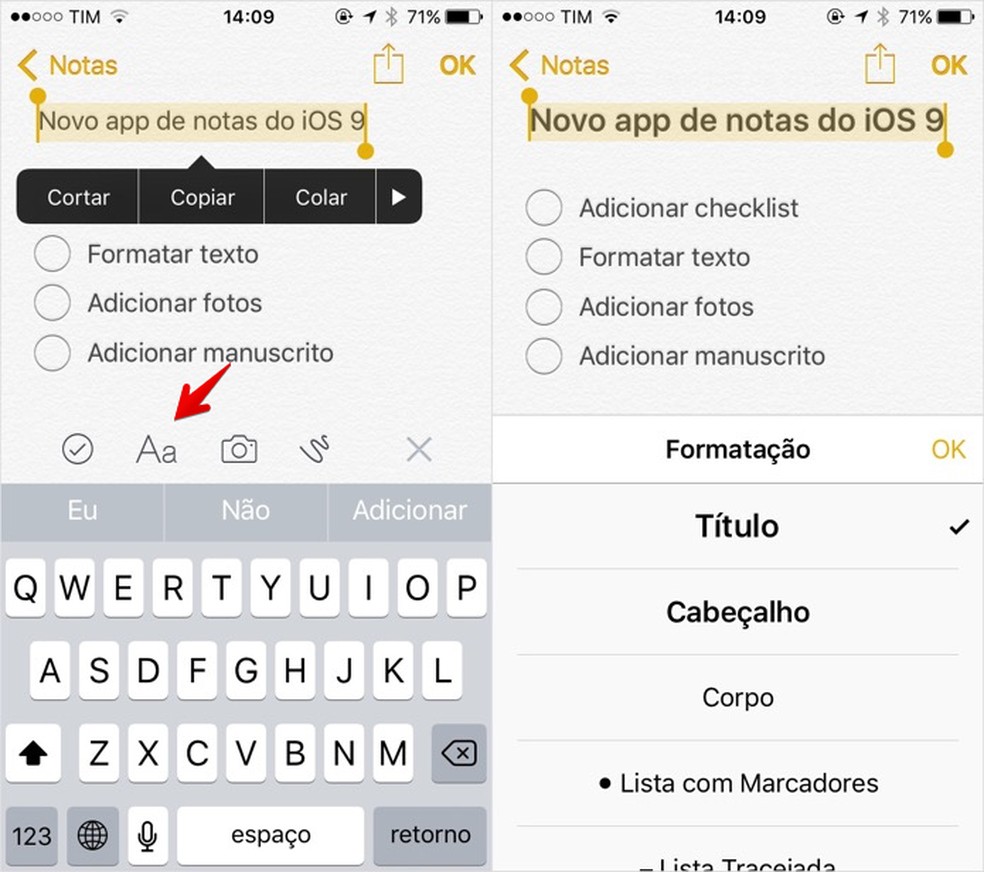
Task: Show more options via the popup arrow
Action: click(399, 197)
